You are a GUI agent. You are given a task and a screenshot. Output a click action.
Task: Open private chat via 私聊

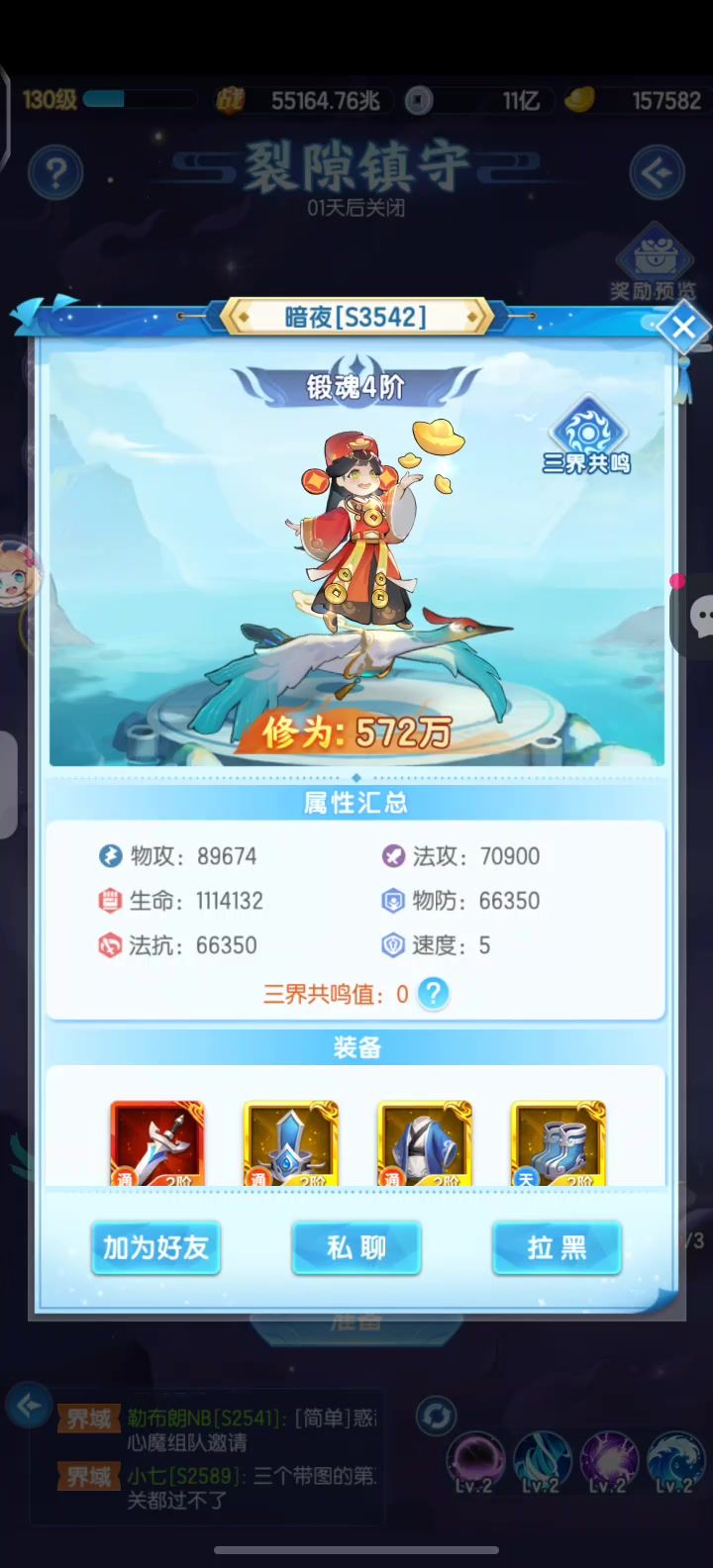coord(356,1247)
